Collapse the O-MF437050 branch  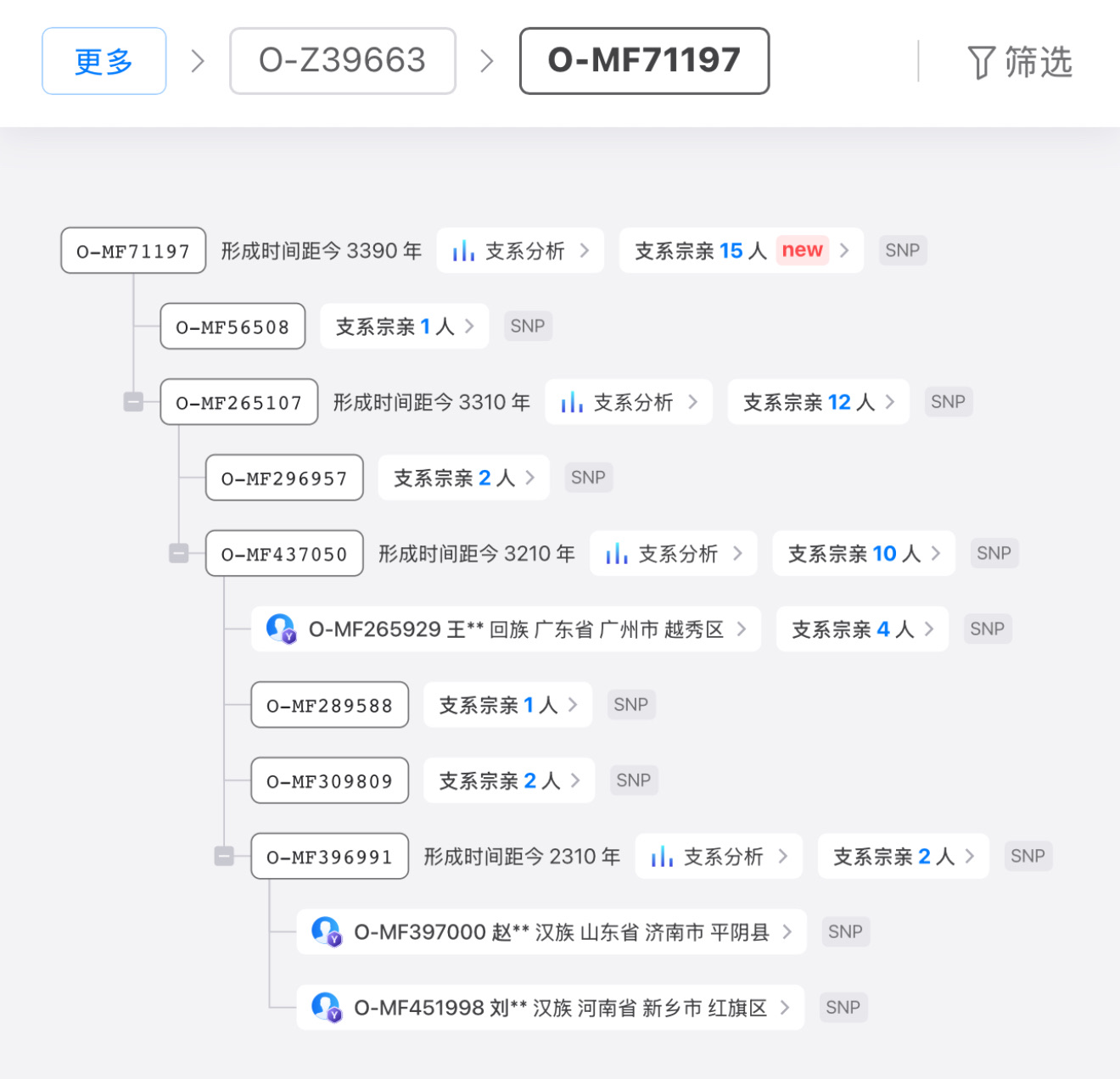[178, 554]
